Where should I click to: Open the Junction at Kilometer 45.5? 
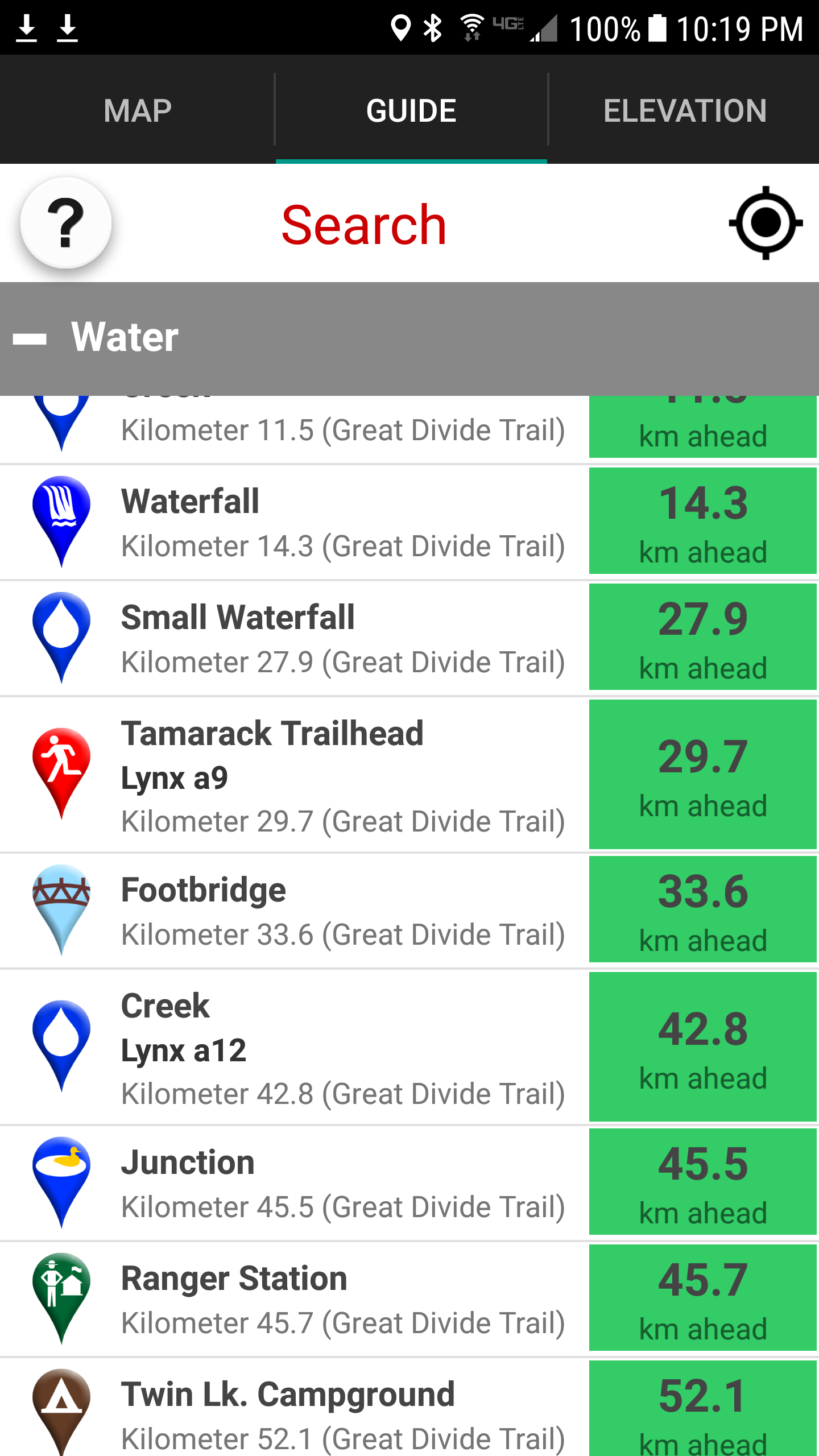coord(341,1184)
